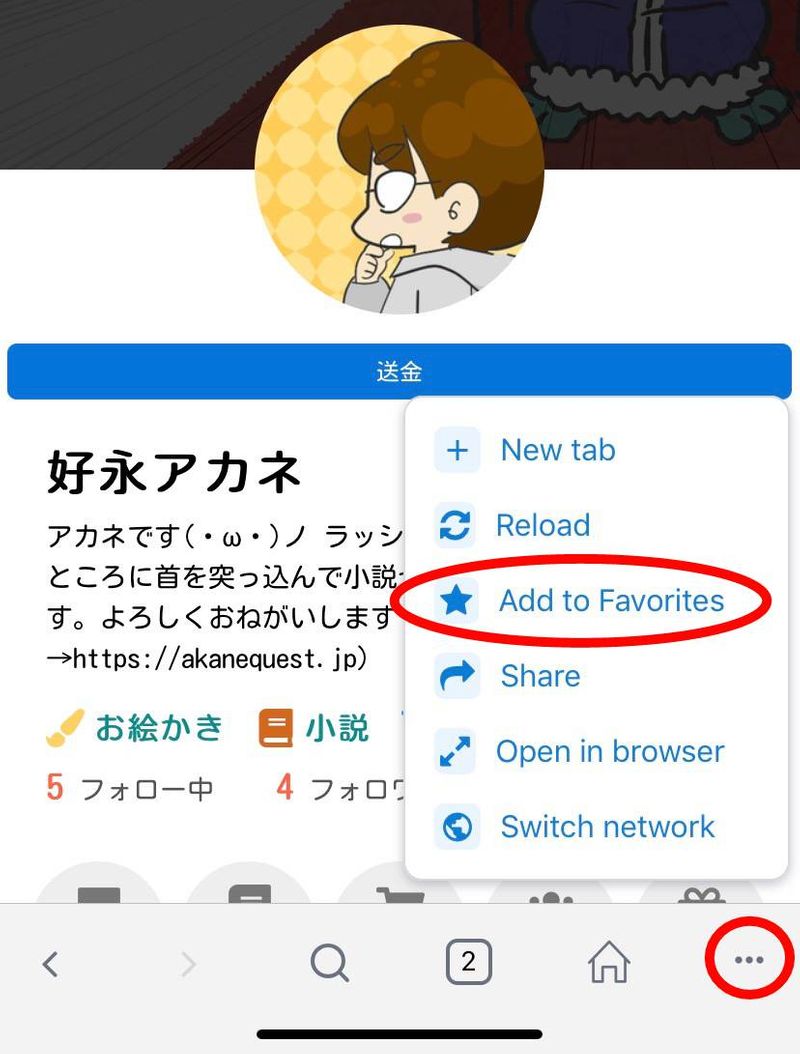Screen dimensions: 800x1054
Task: Share this page
Action: pyautogui.click(x=540, y=676)
